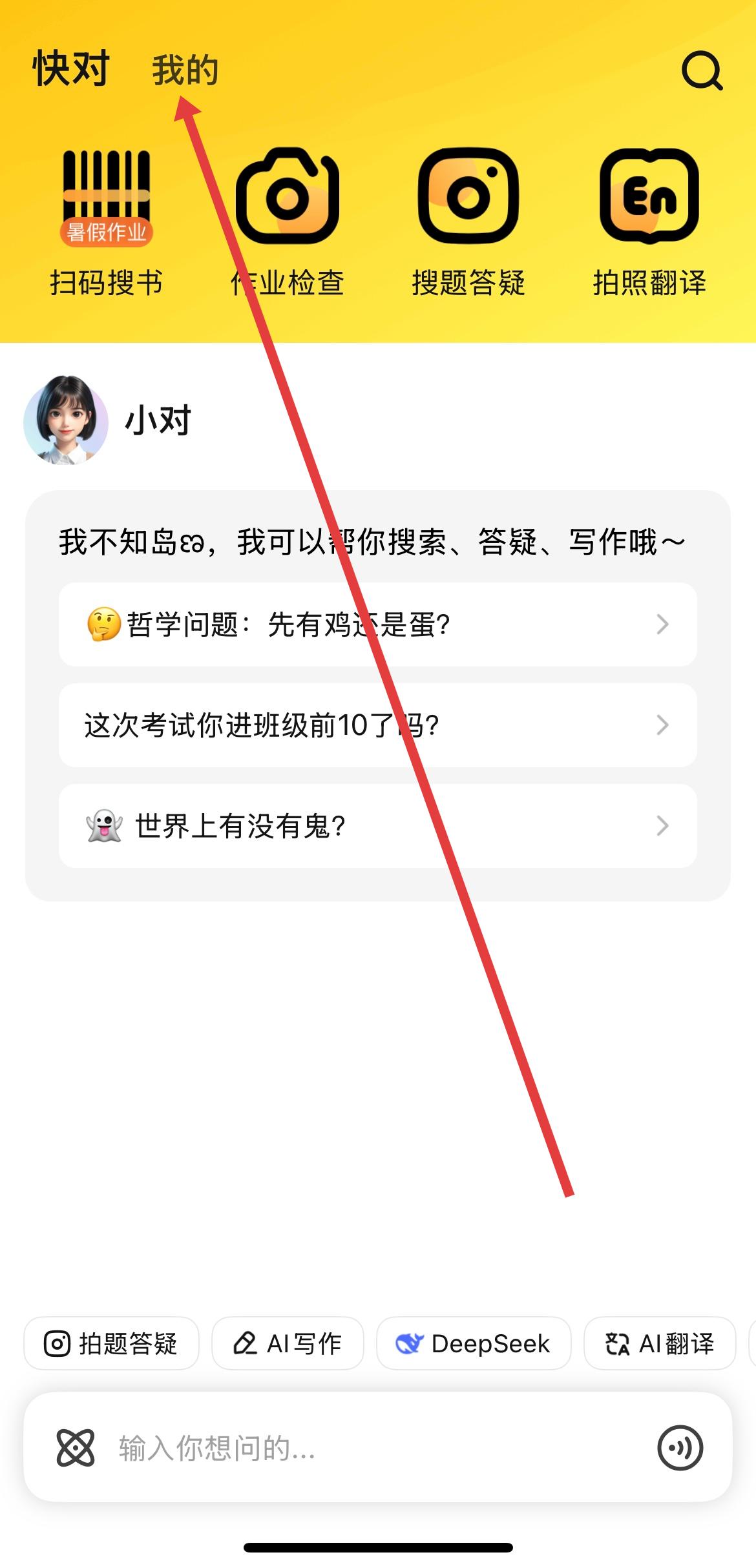
Task: Open 拍照翻译 feature
Action: (649, 220)
